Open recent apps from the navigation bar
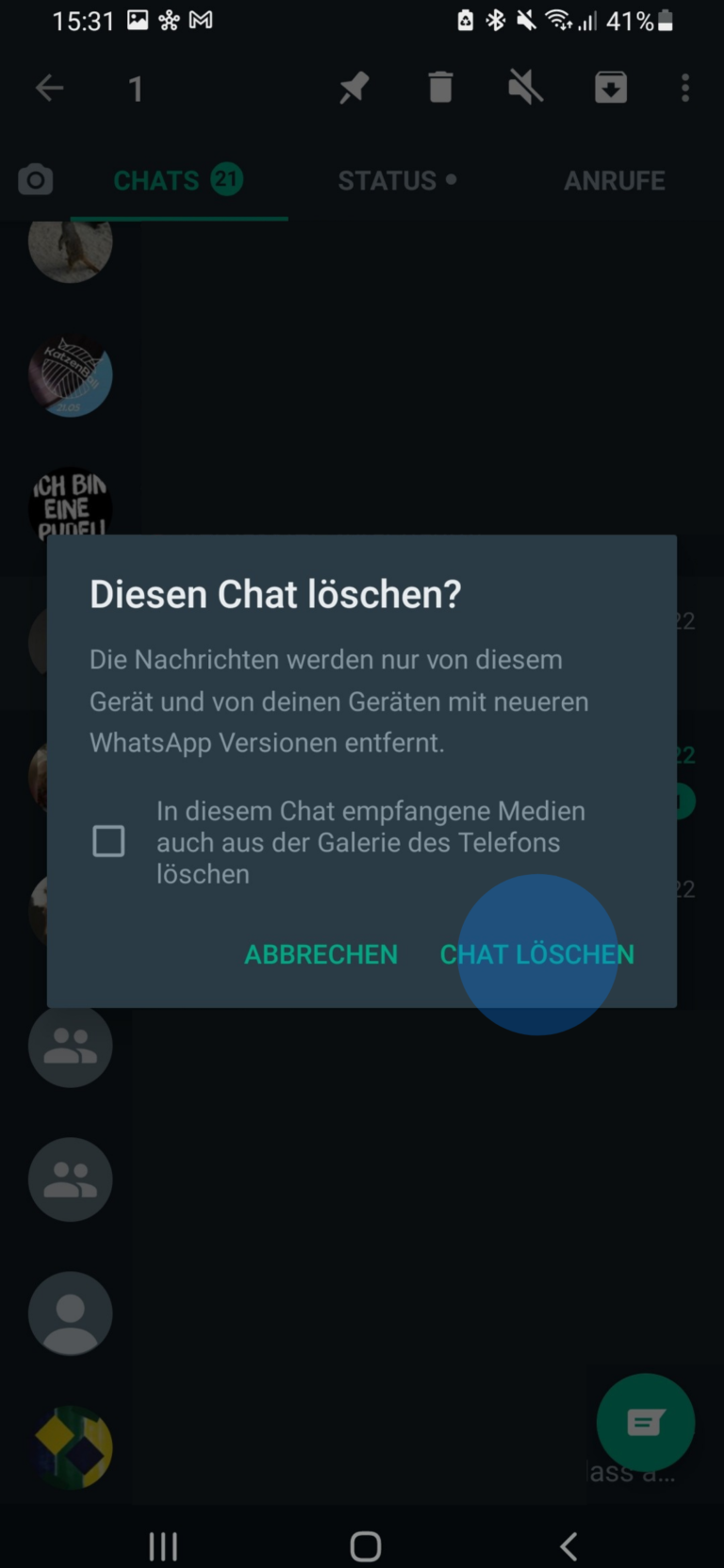 (x=163, y=1545)
